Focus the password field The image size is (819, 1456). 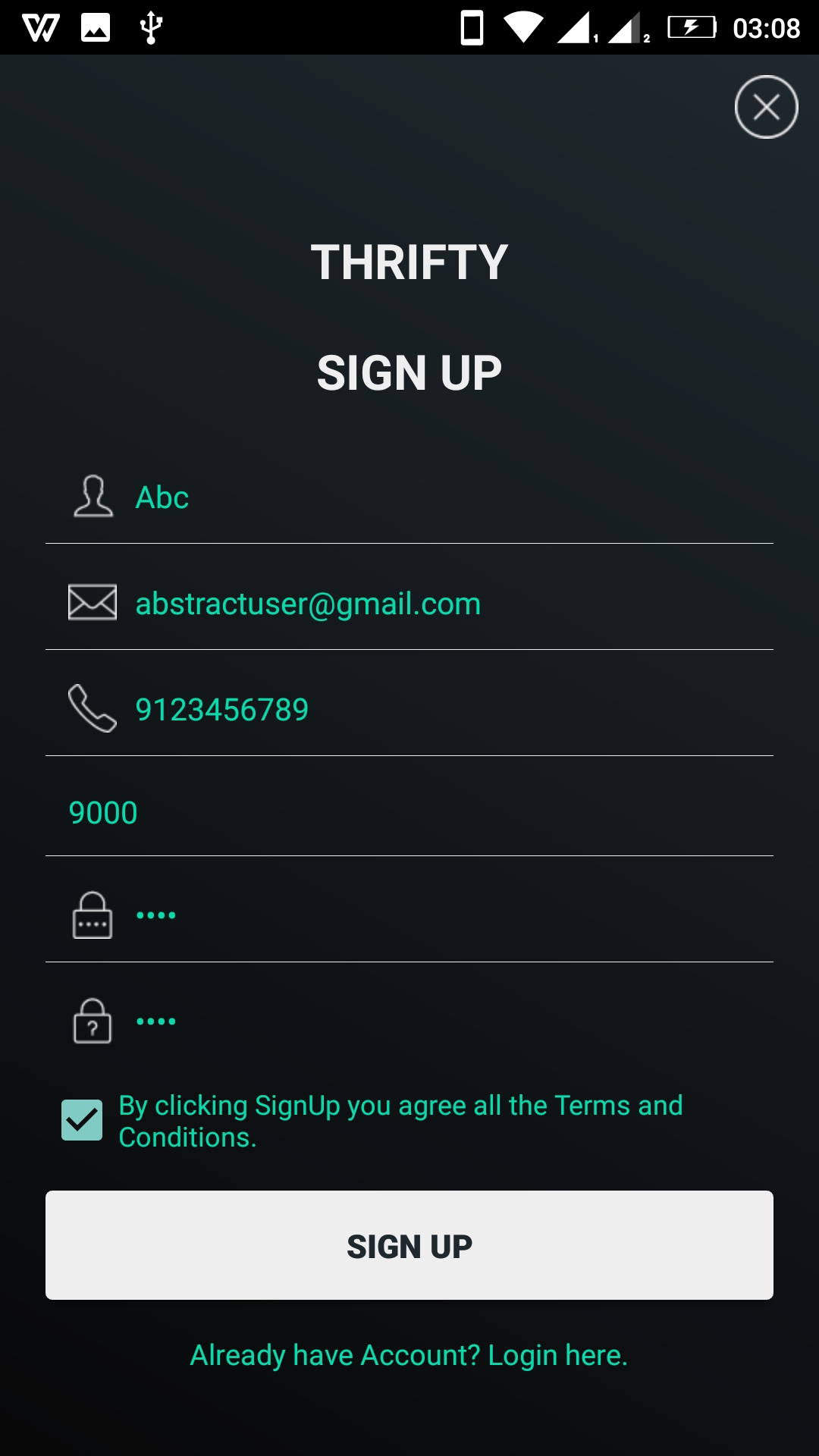click(447, 915)
